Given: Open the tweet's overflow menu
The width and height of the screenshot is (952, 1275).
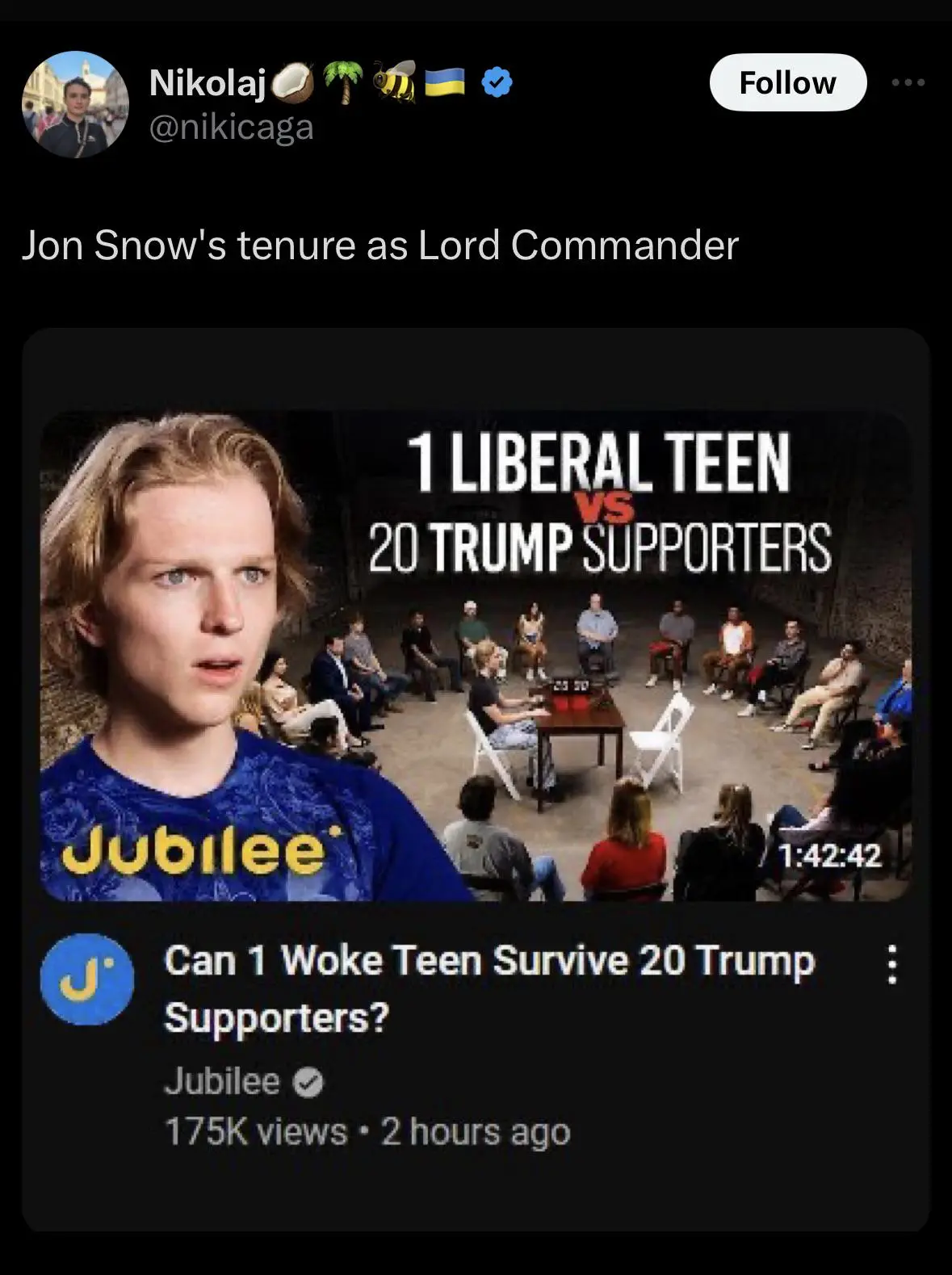Looking at the screenshot, I should [908, 82].
